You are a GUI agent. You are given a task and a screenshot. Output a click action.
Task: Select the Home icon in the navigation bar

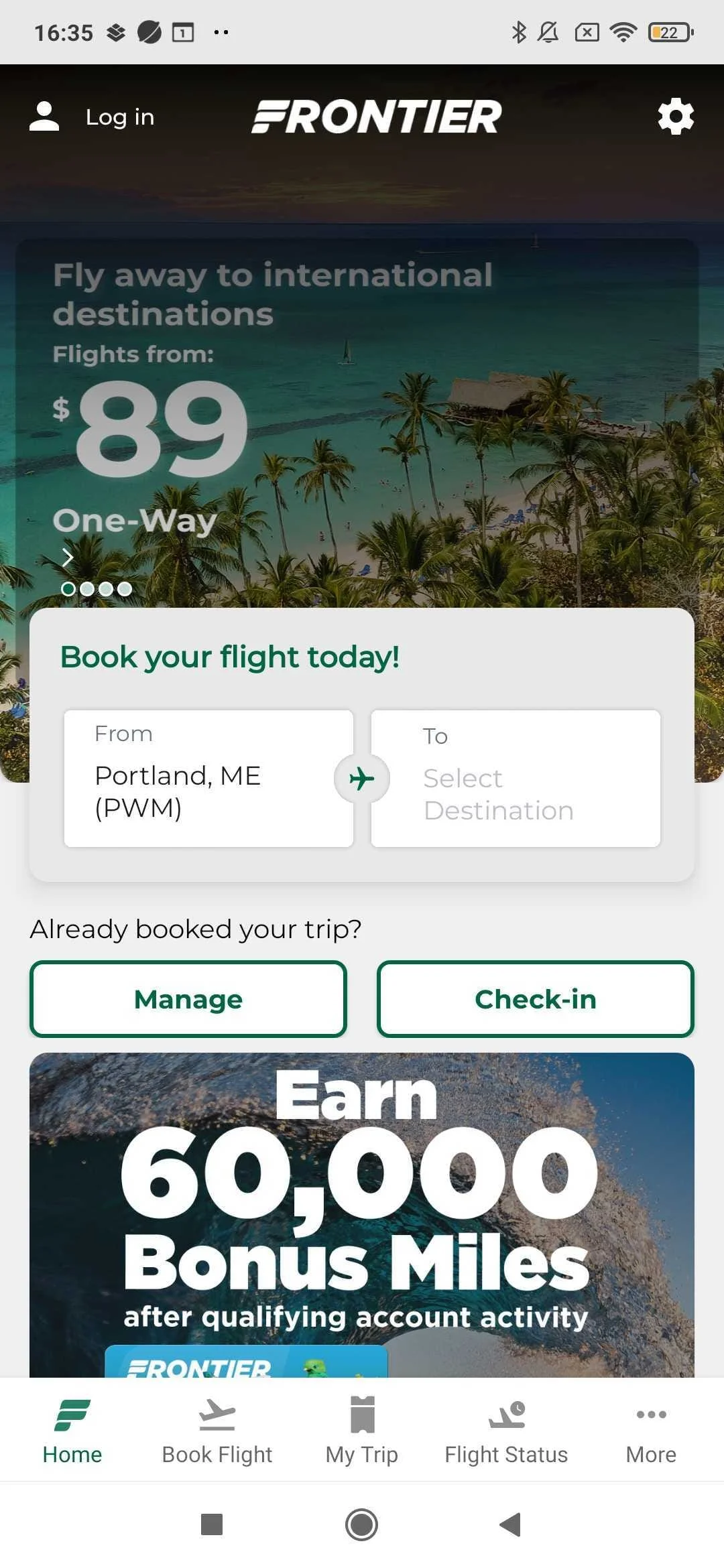click(72, 1414)
